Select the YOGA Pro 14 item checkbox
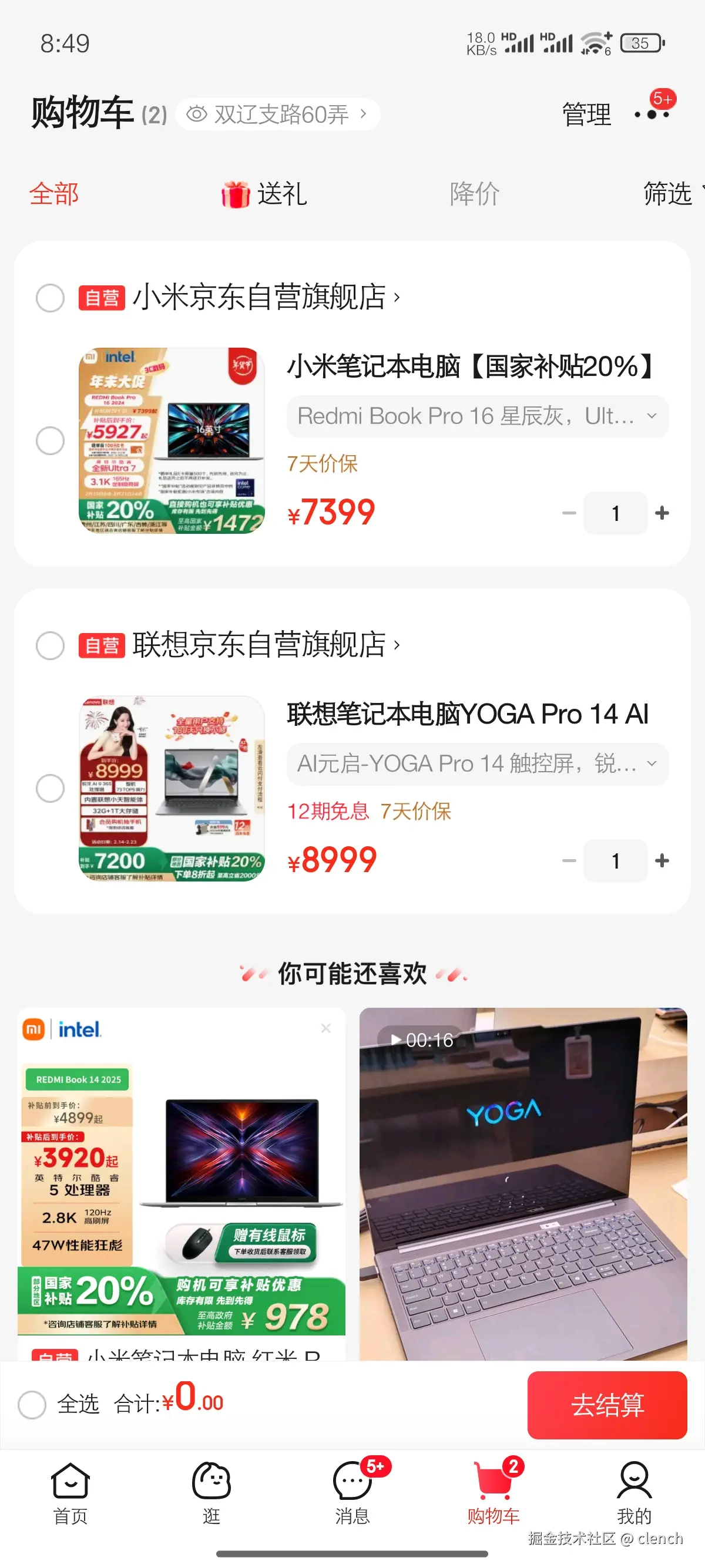 point(51,789)
